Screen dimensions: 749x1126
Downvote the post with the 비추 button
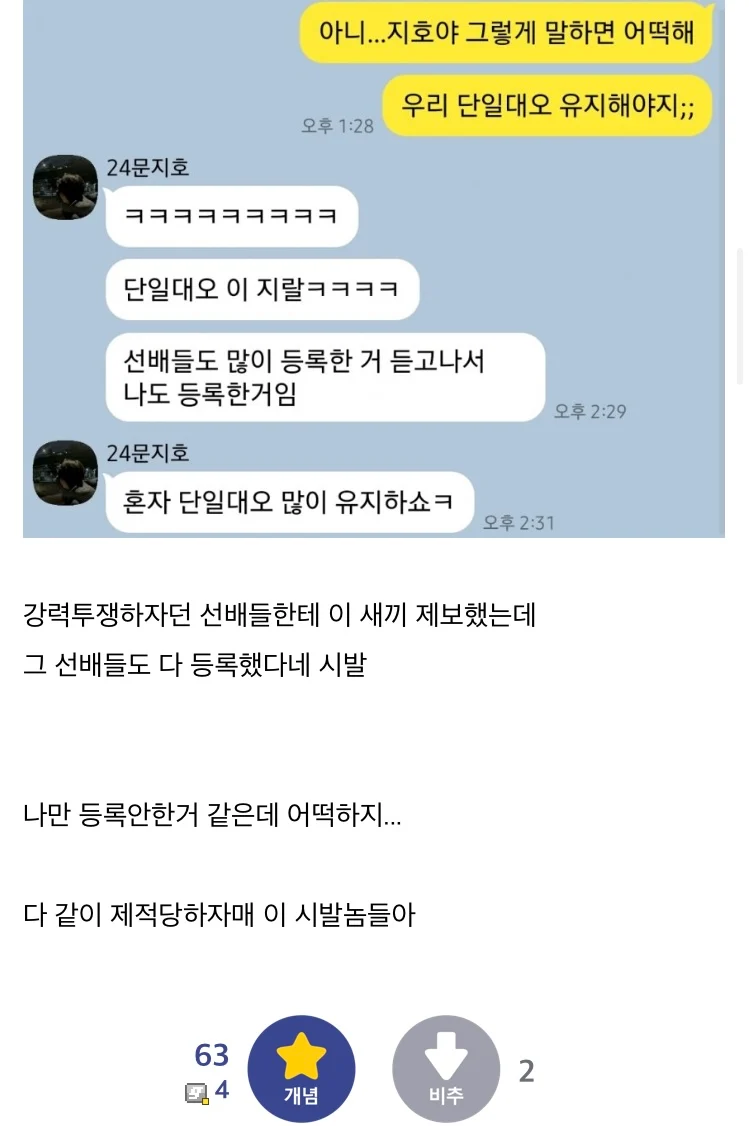click(x=446, y=1068)
